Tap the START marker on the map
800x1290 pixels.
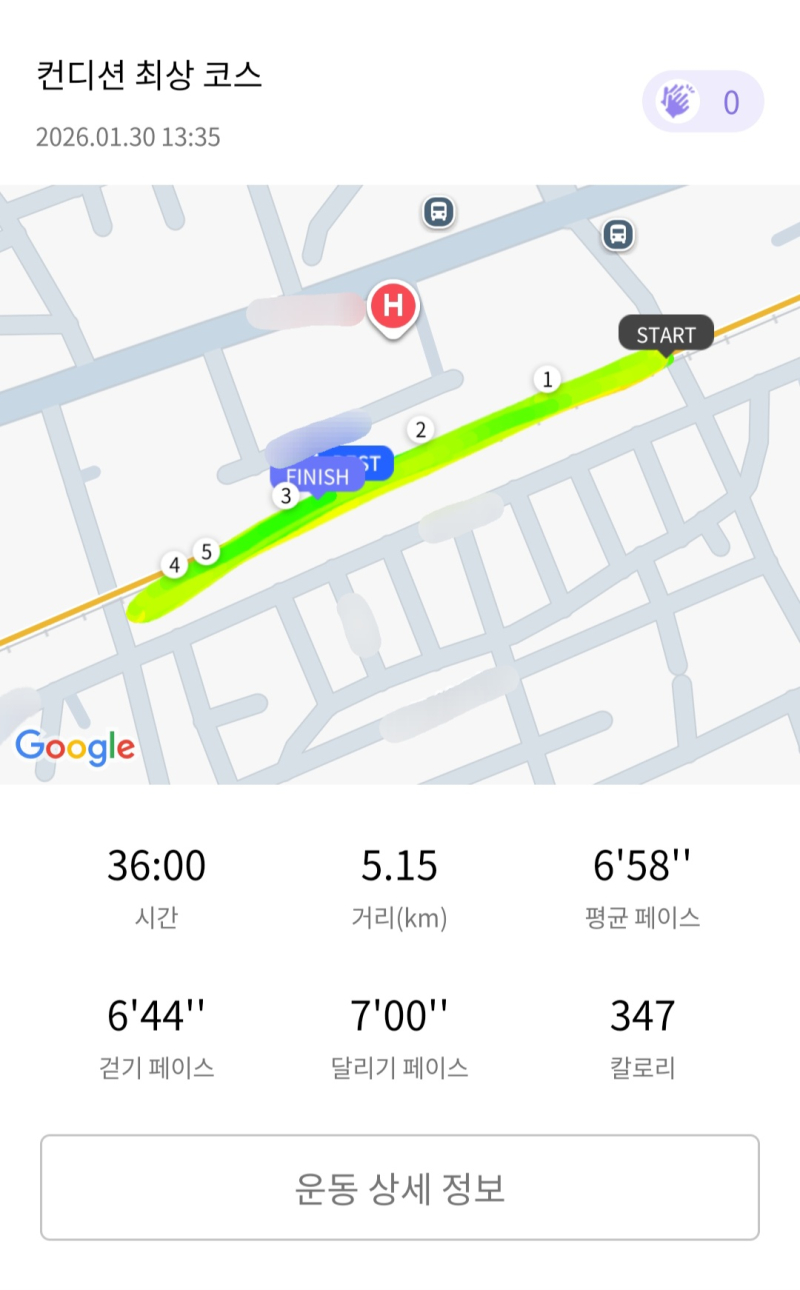click(666, 335)
